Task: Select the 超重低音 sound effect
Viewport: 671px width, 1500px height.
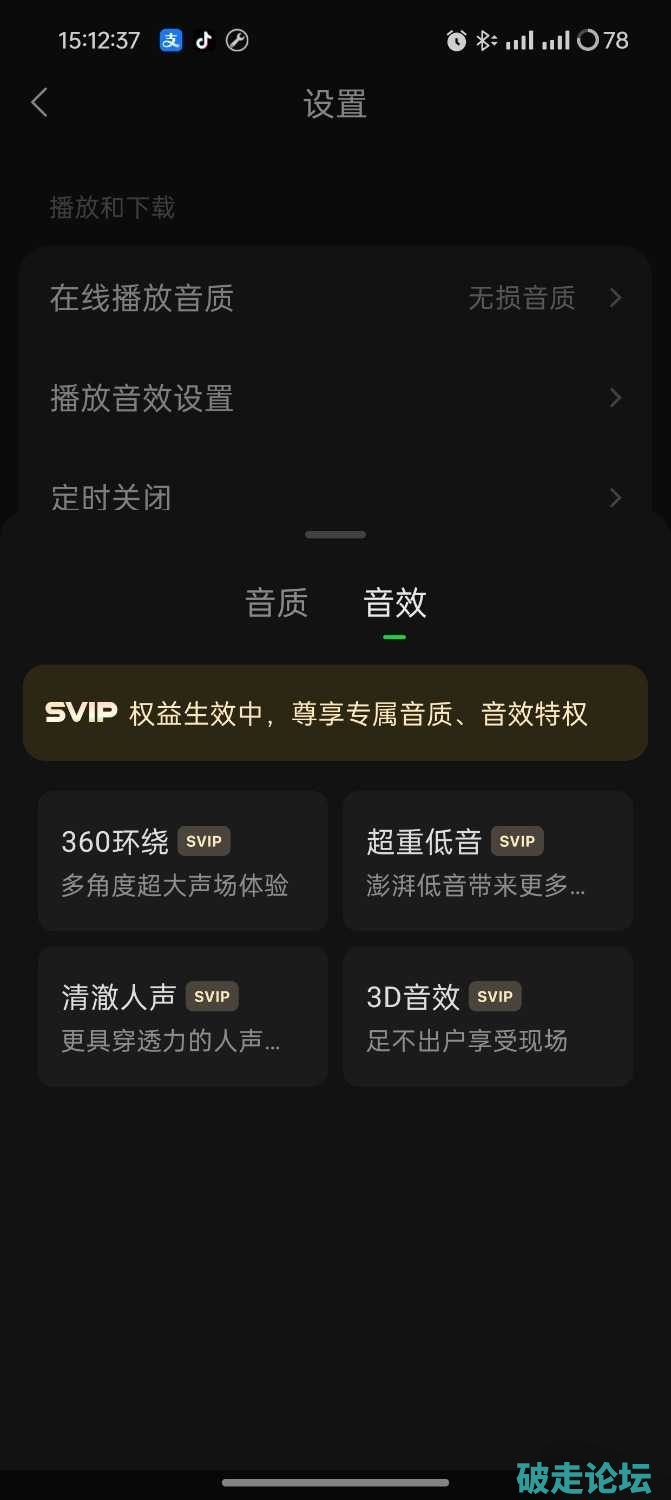Action: pyautogui.click(x=488, y=860)
